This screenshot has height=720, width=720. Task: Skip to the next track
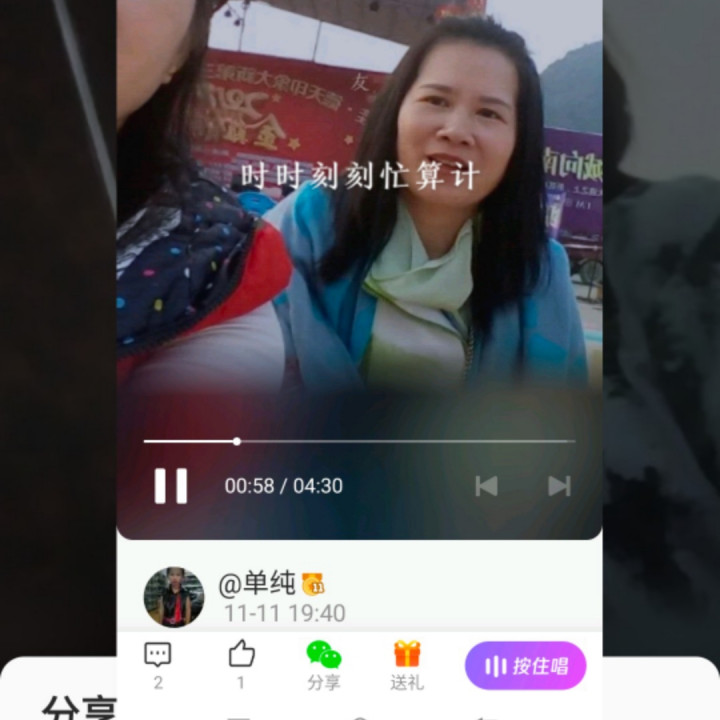coord(559,486)
